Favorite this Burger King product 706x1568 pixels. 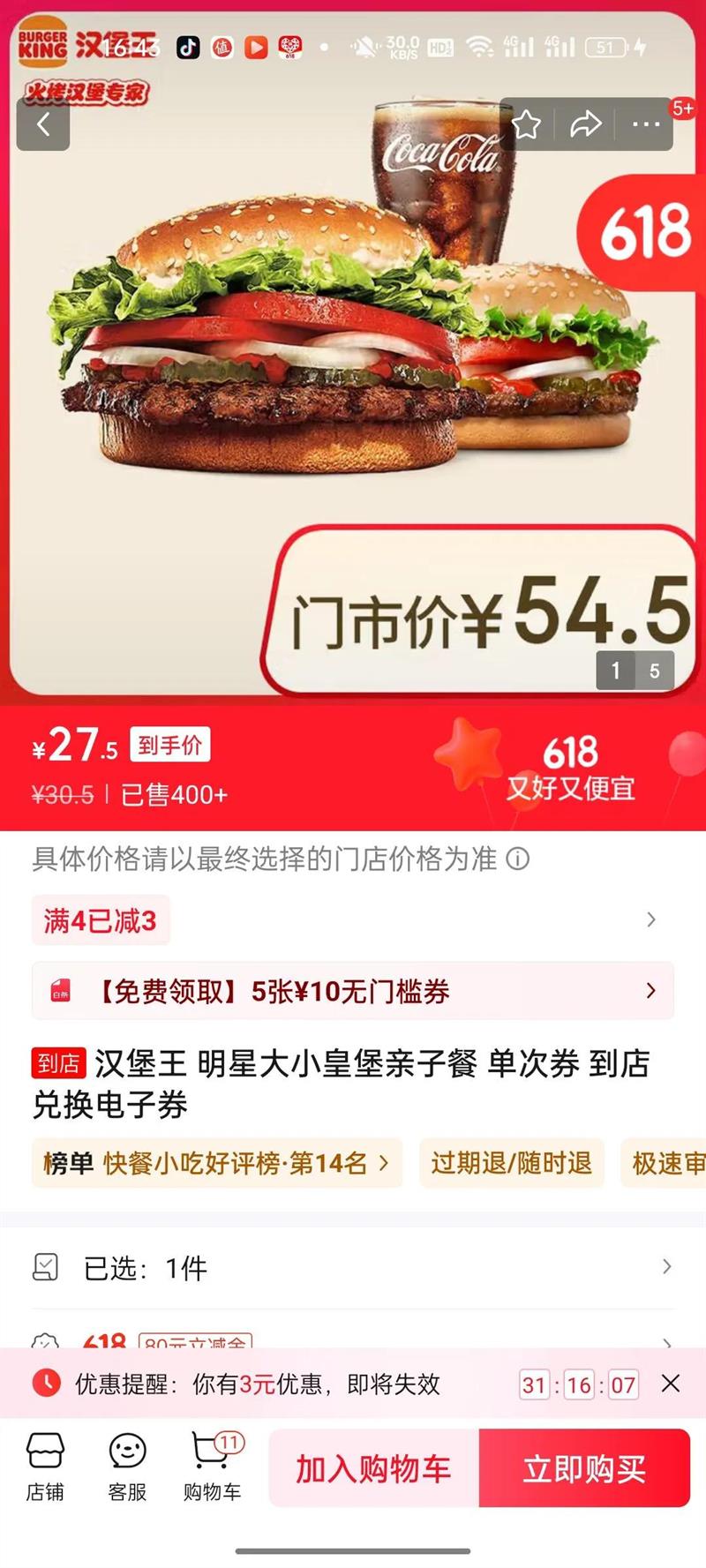[527, 124]
